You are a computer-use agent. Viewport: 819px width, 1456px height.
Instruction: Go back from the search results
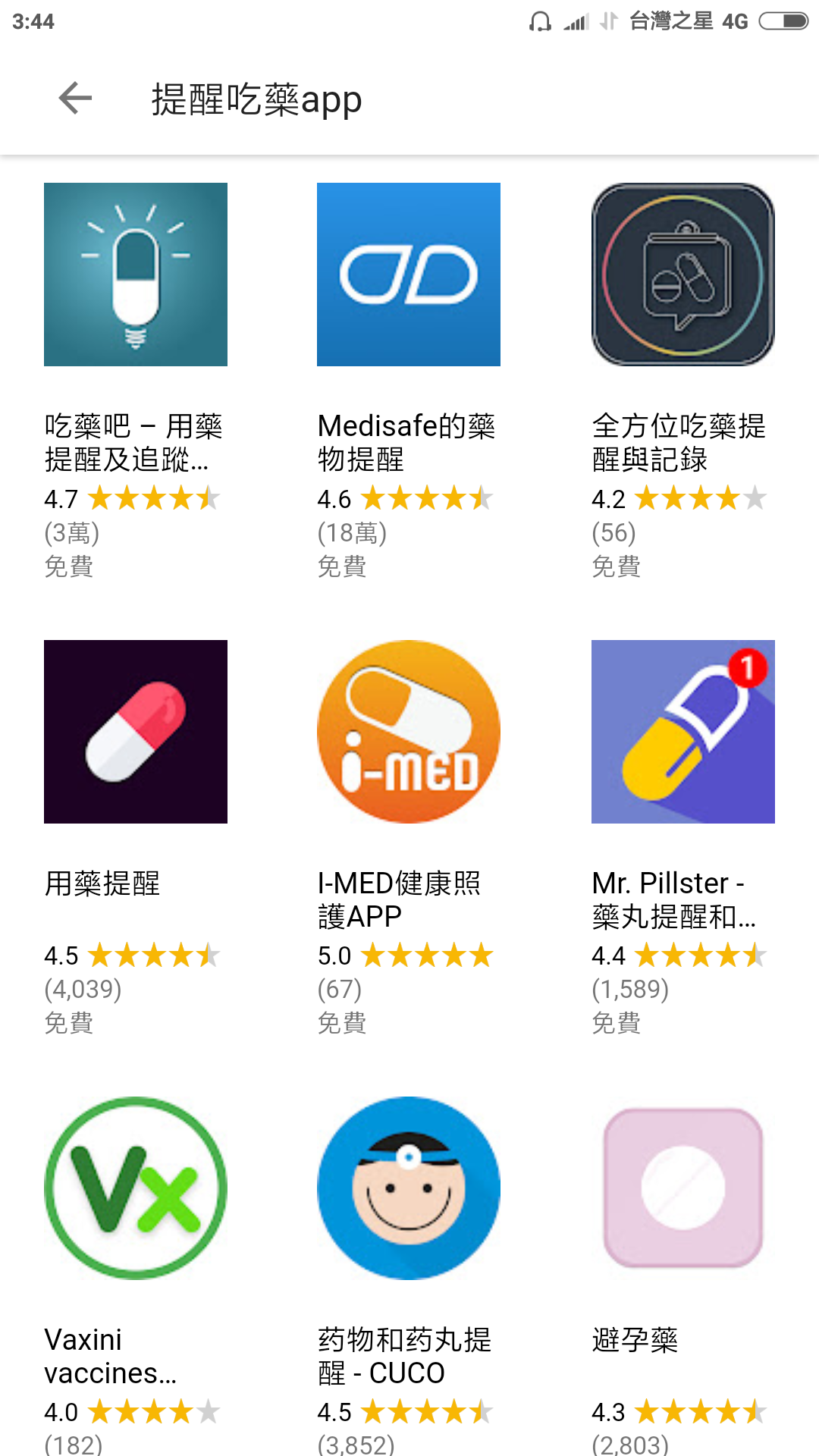75,99
